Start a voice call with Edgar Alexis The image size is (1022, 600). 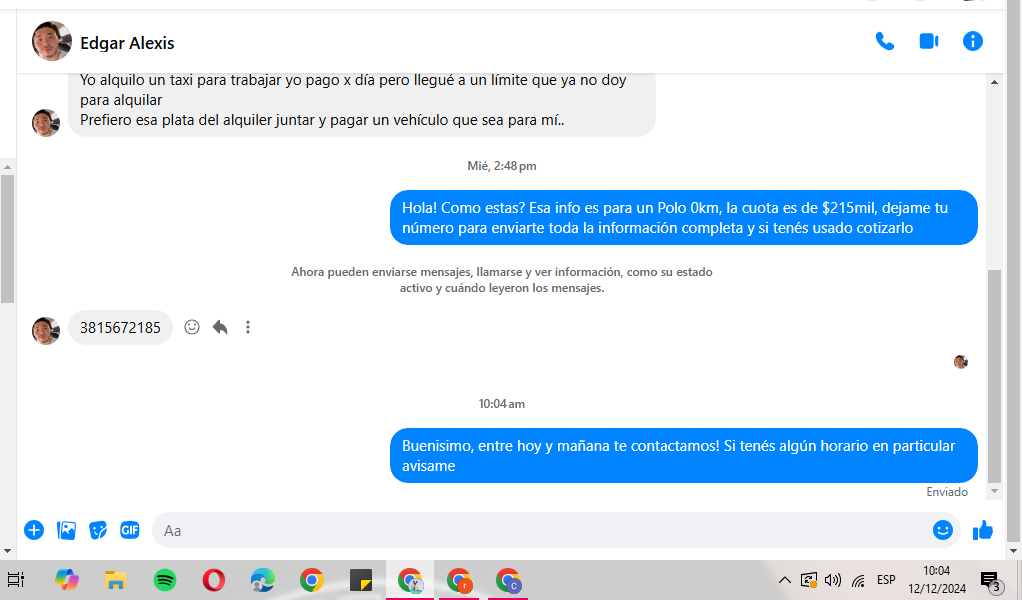click(x=884, y=41)
